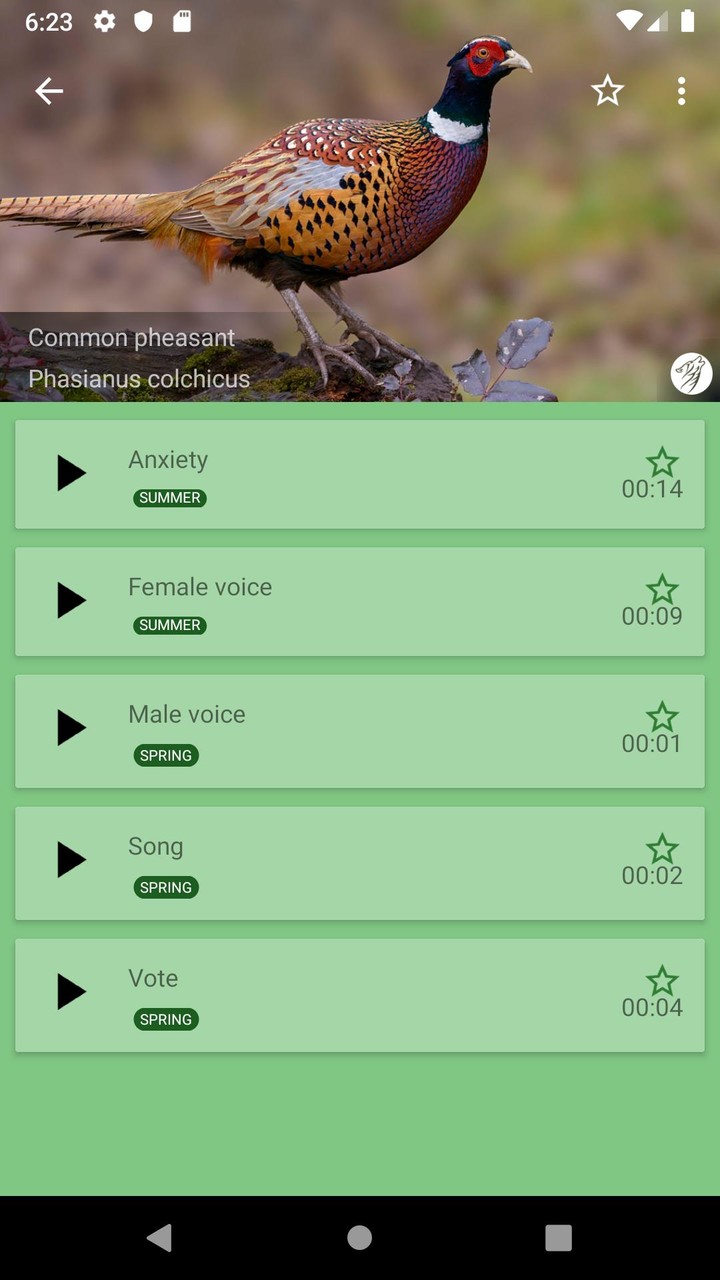Open the overflow menu

pos(681,91)
